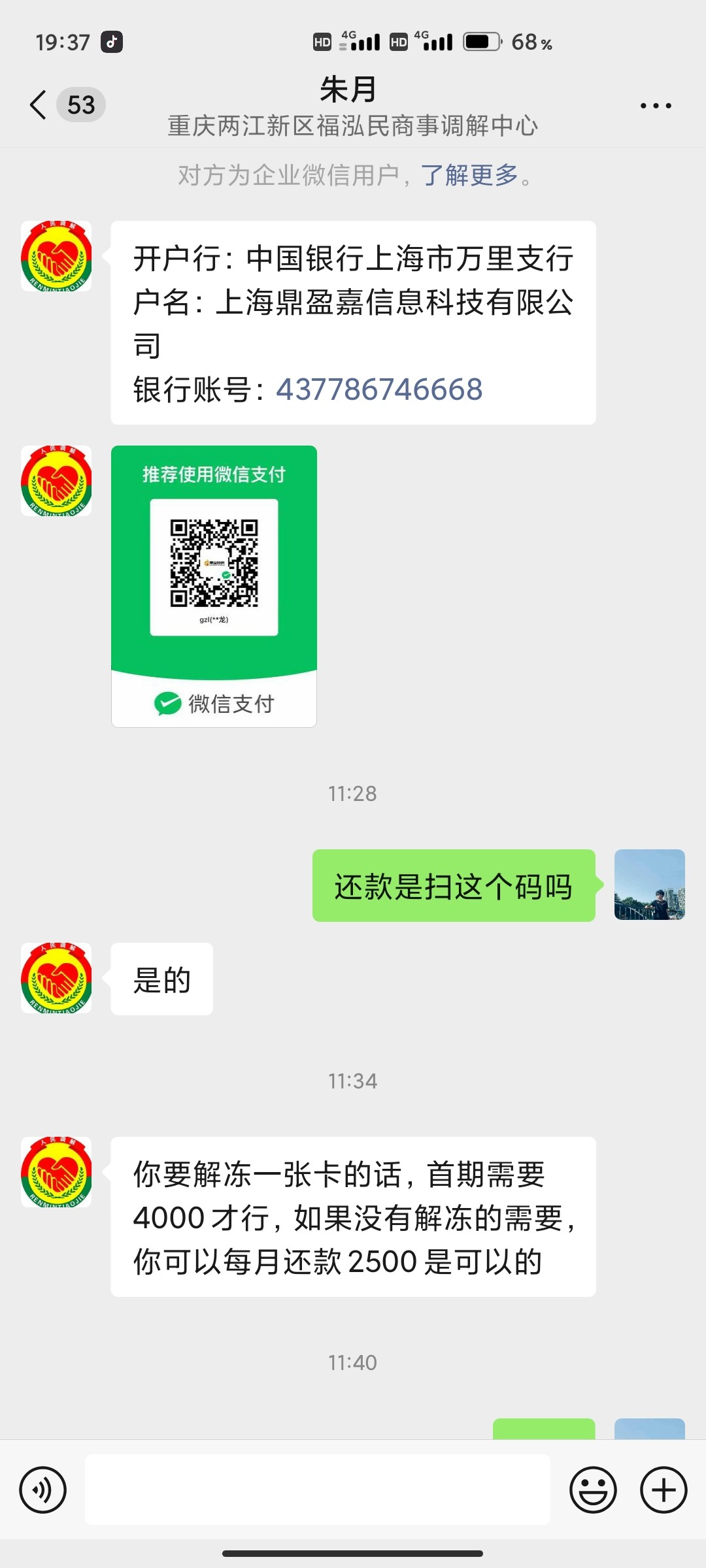The height and width of the screenshot is (1568, 706).
Task: Tap the bank account number 437786746668
Action: (x=379, y=389)
